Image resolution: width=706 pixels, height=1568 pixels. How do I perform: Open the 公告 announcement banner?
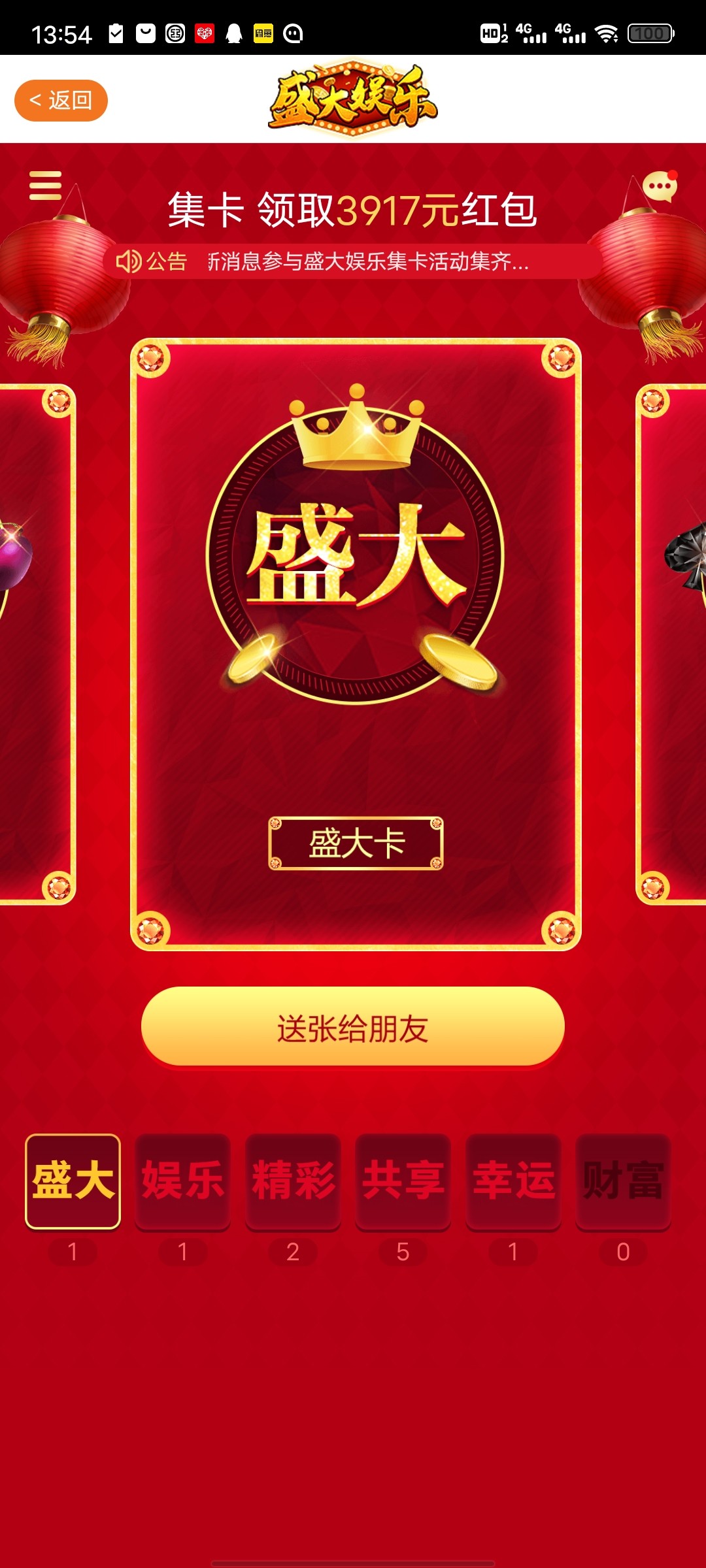pos(353,261)
